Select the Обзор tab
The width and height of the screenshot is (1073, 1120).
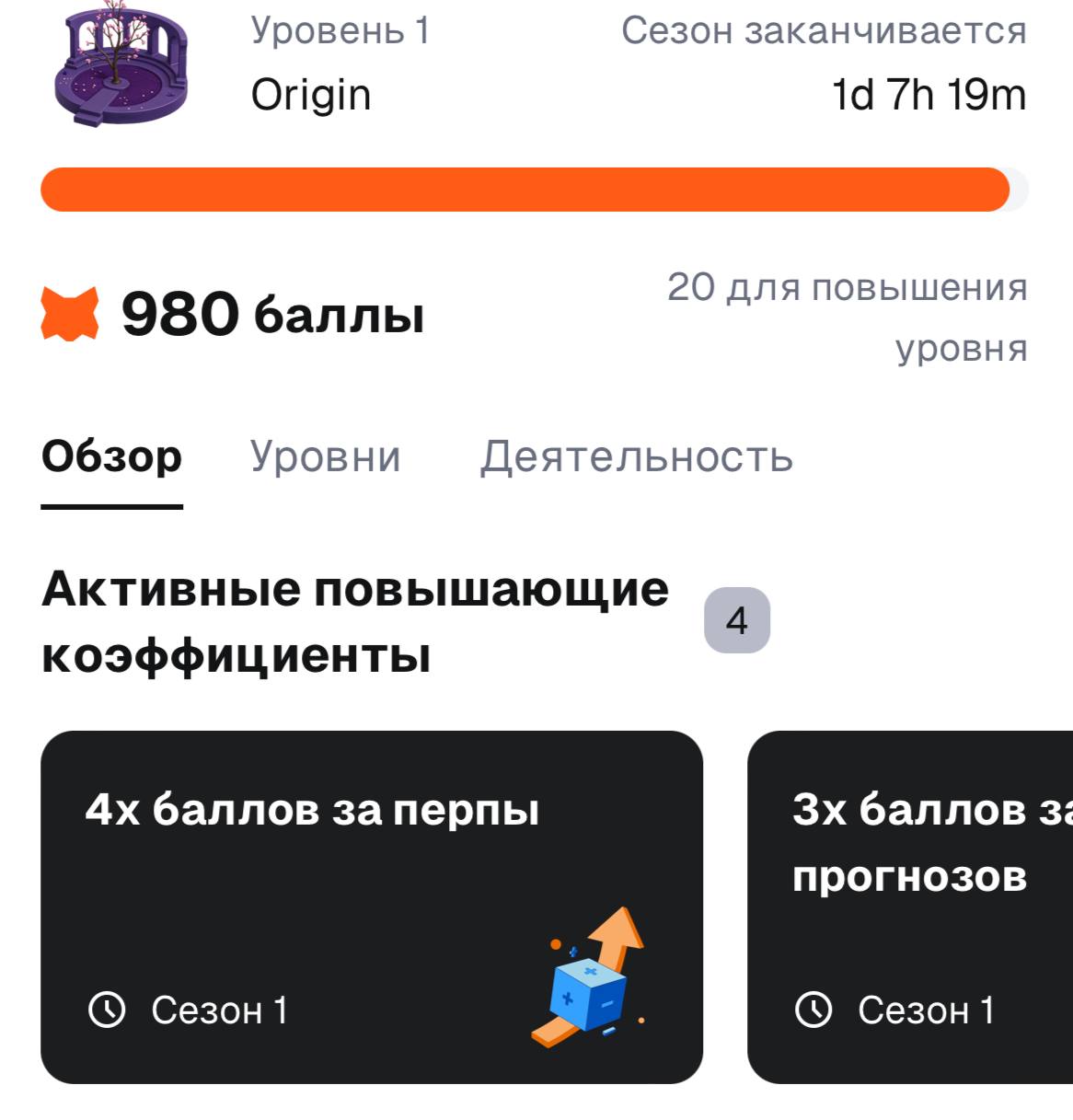pos(111,457)
